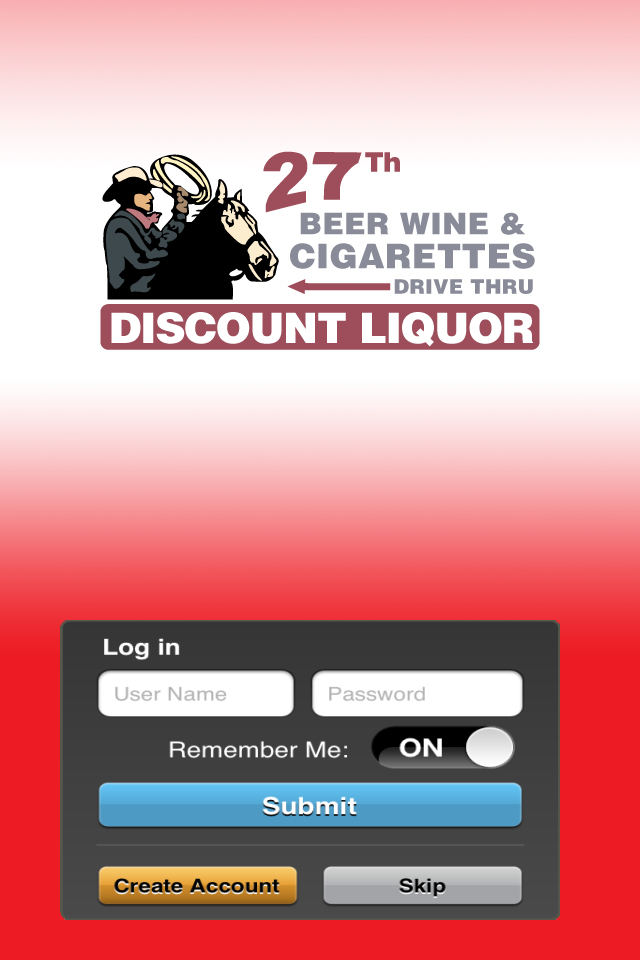640x960 pixels.
Task: Open Create Account
Action: pos(197,885)
